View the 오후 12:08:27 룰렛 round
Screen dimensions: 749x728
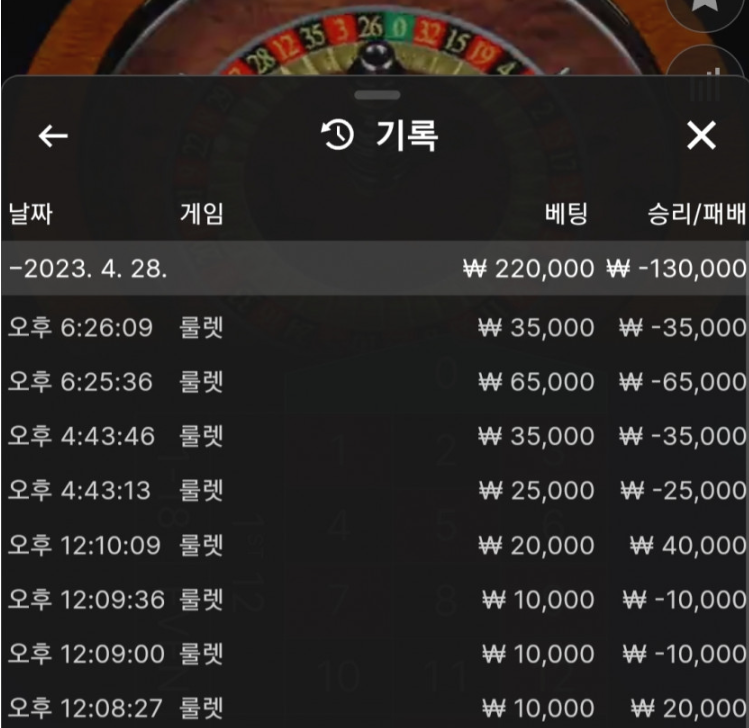[374, 707]
